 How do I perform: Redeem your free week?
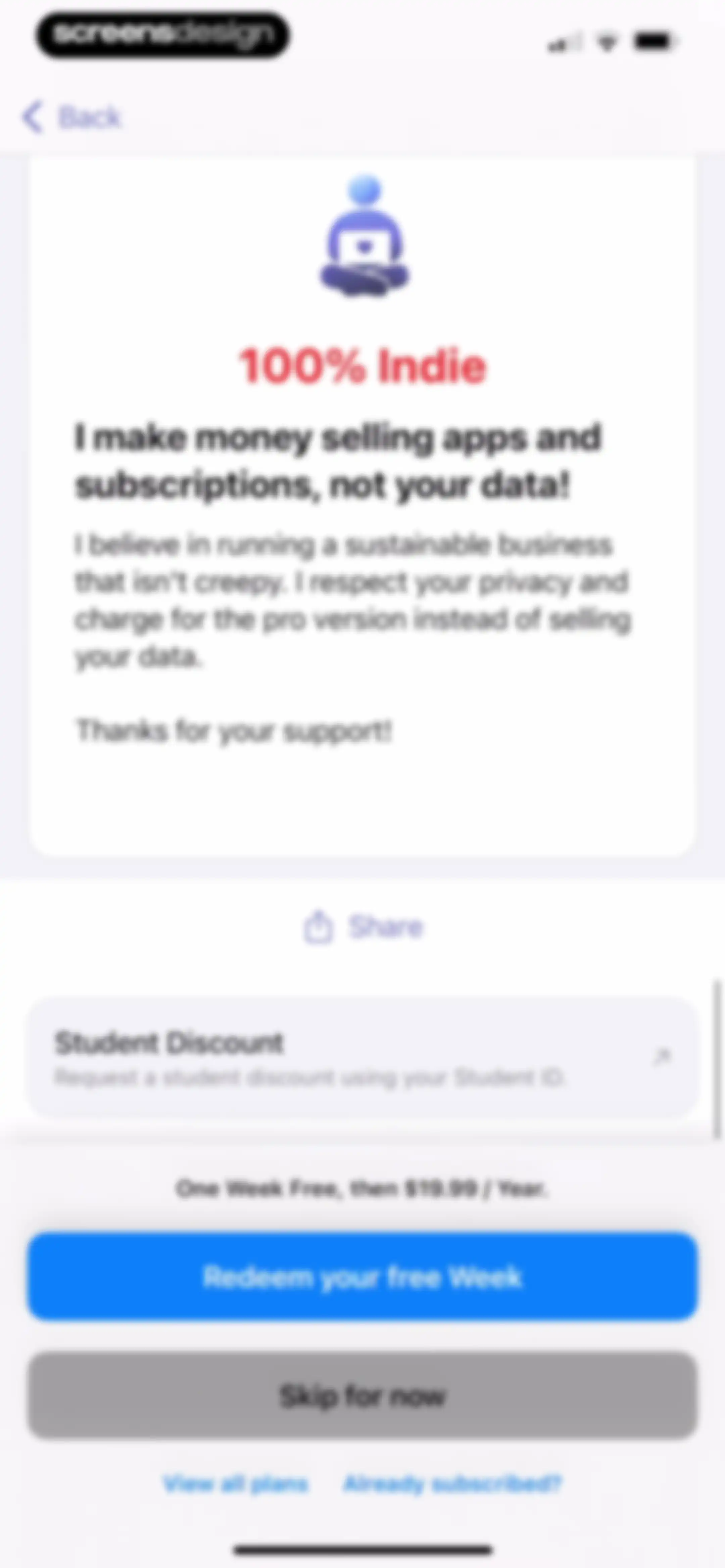pyautogui.click(x=362, y=1277)
